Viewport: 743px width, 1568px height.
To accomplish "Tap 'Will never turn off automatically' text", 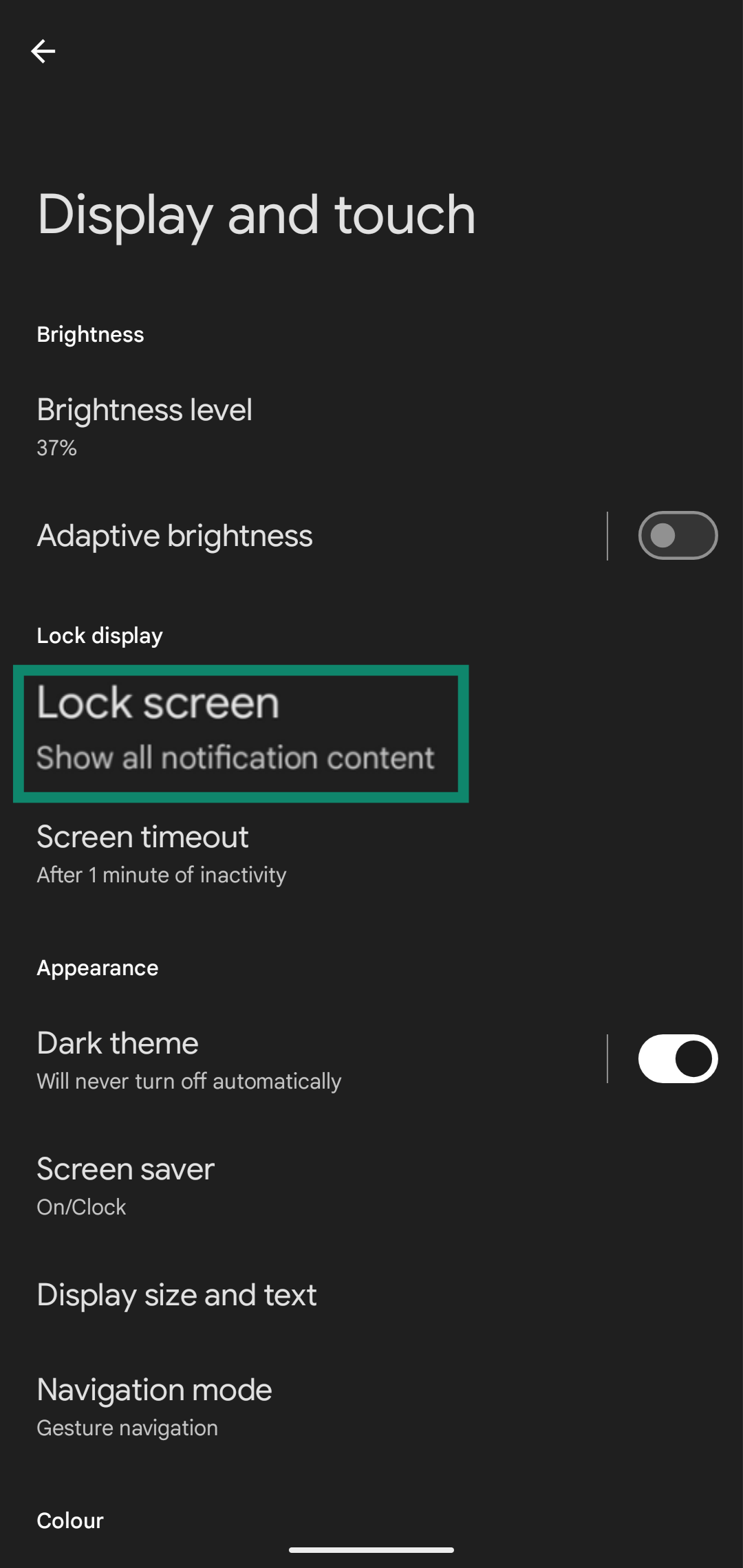I will [188, 1081].
